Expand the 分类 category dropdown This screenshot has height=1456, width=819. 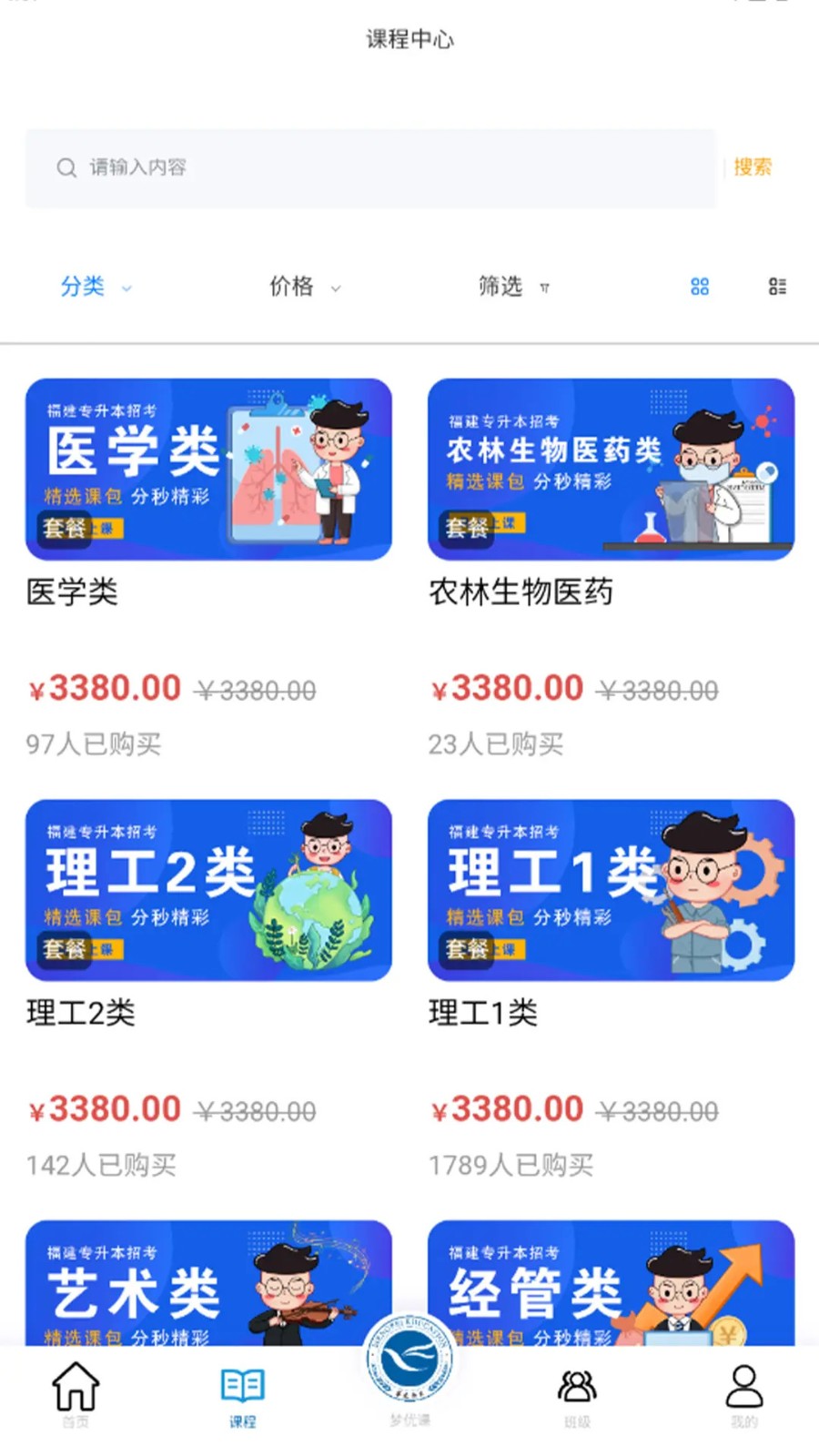pyautogui.click(x=86, y=287)
